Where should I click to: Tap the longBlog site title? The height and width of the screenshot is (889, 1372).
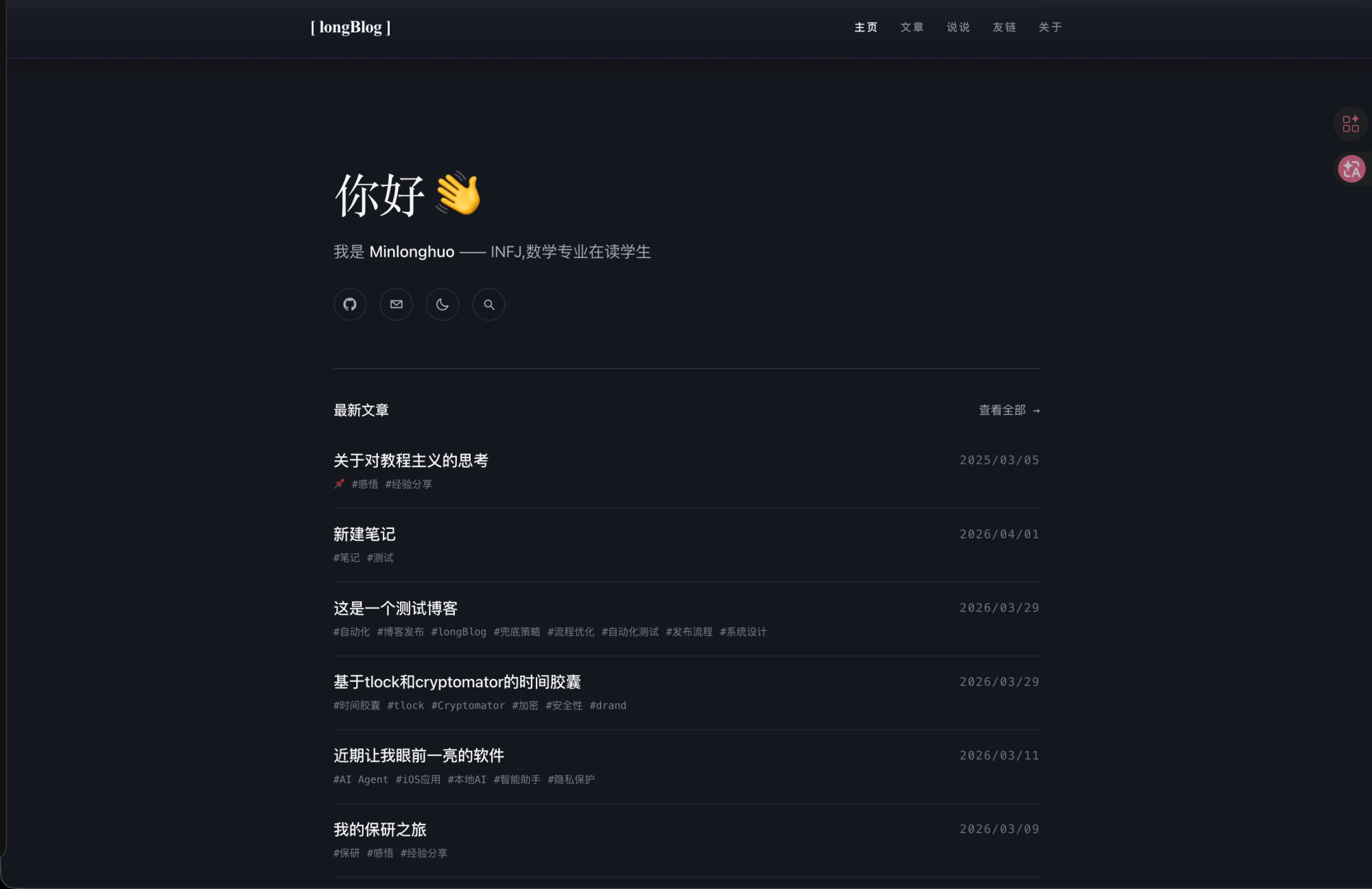pos(351,27)
